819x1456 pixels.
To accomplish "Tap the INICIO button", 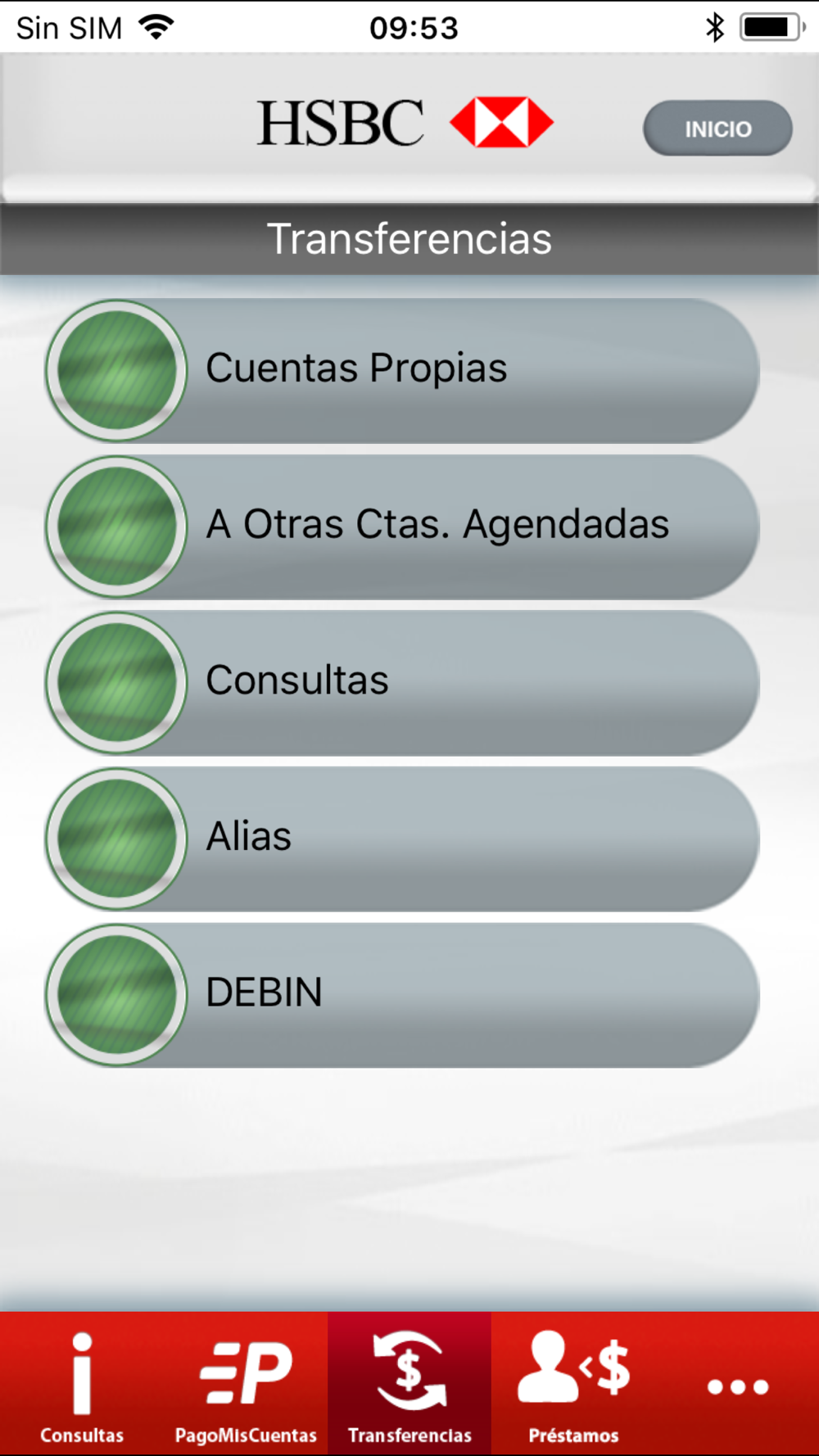I will coord(717,129).
